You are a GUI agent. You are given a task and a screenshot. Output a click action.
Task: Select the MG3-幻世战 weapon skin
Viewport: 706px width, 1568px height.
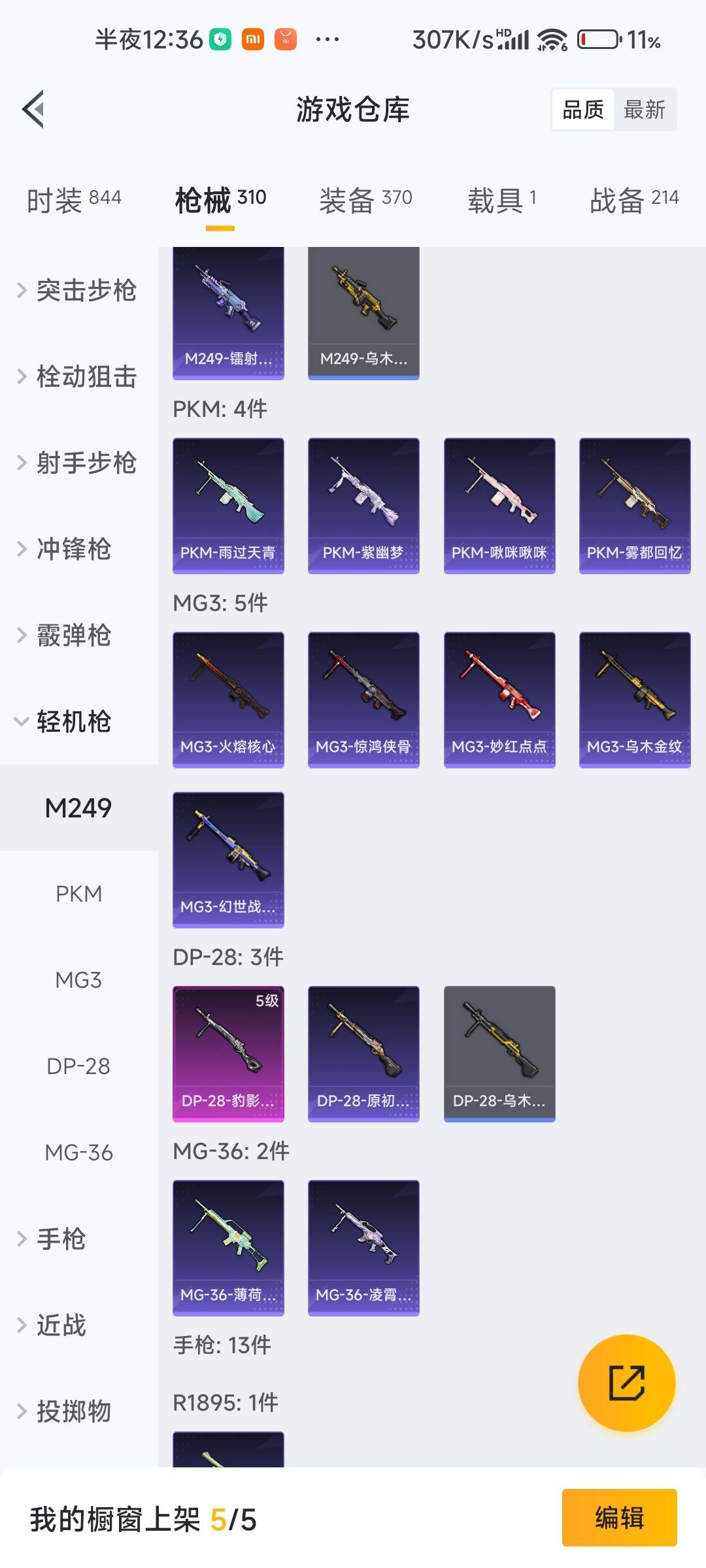click(x=228, y=859)
